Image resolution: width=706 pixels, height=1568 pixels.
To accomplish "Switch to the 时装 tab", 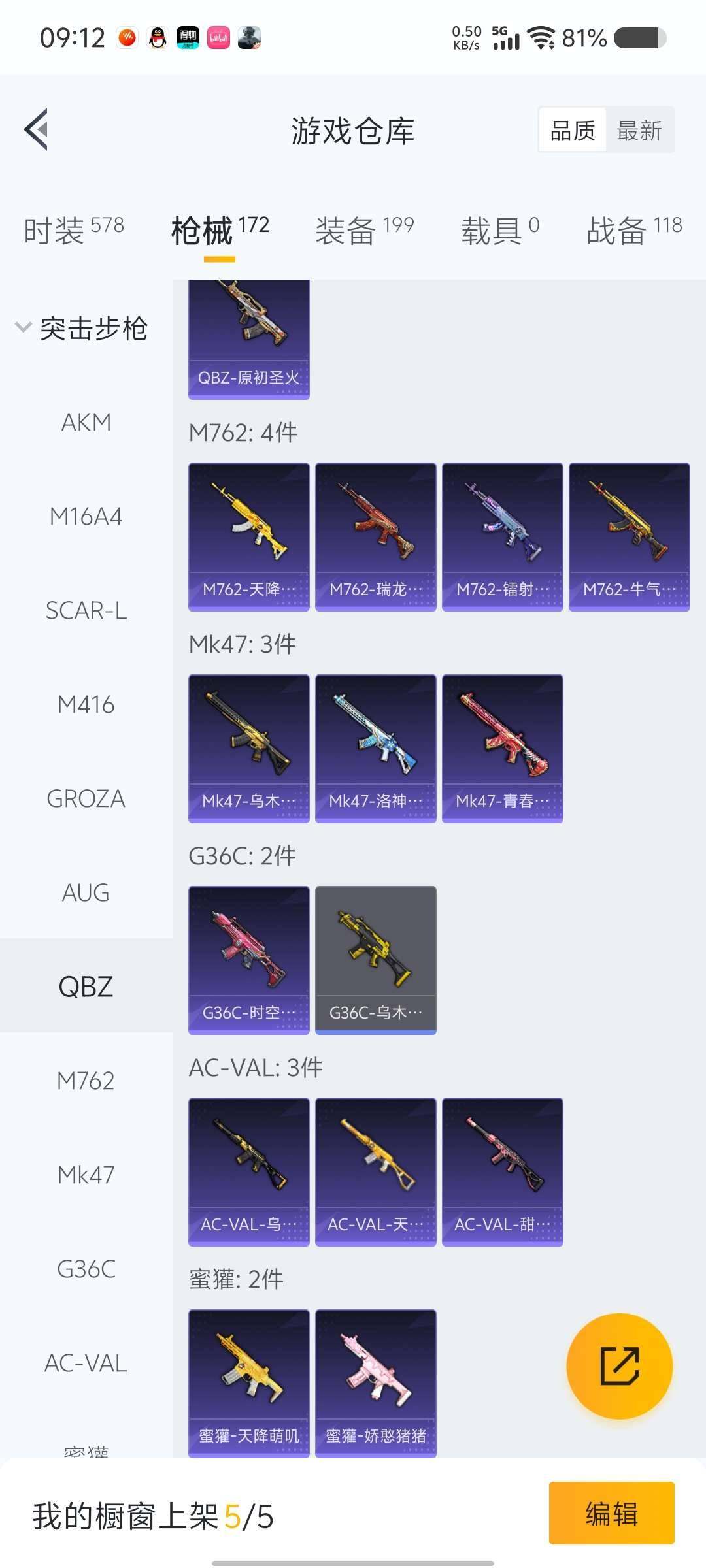I will coord(73,230).
